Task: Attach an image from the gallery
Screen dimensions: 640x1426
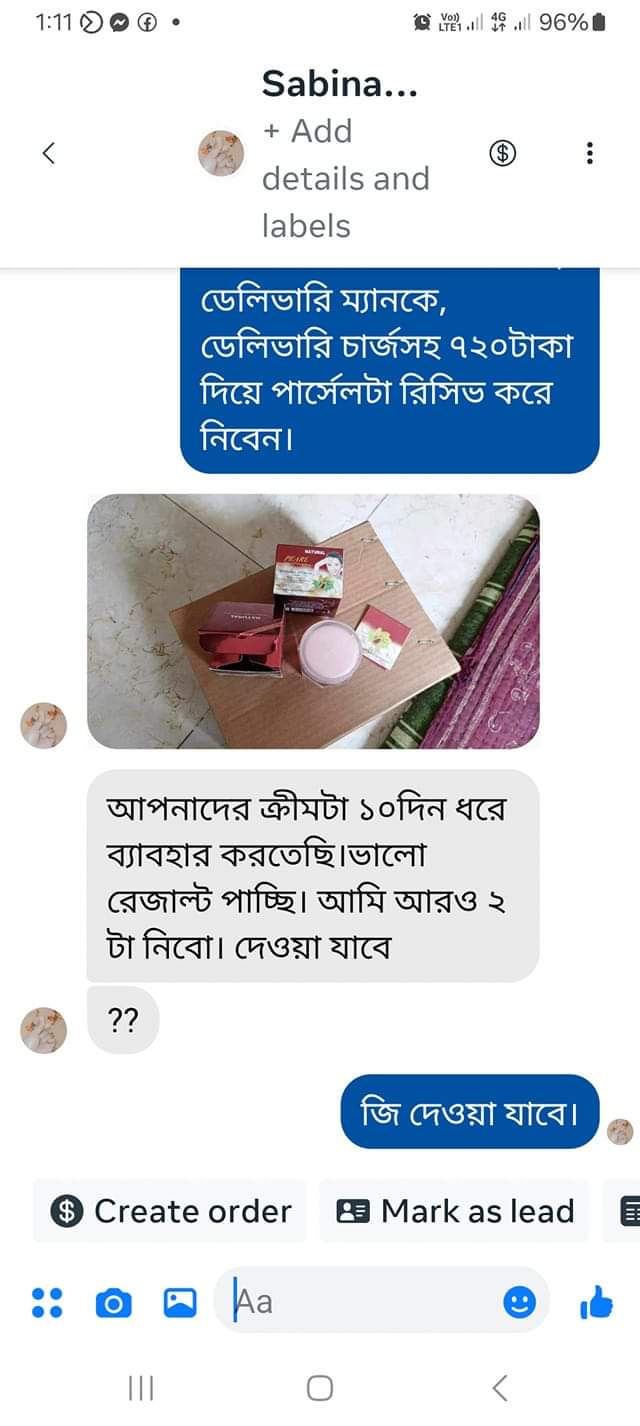Action: pos(180,1302)
